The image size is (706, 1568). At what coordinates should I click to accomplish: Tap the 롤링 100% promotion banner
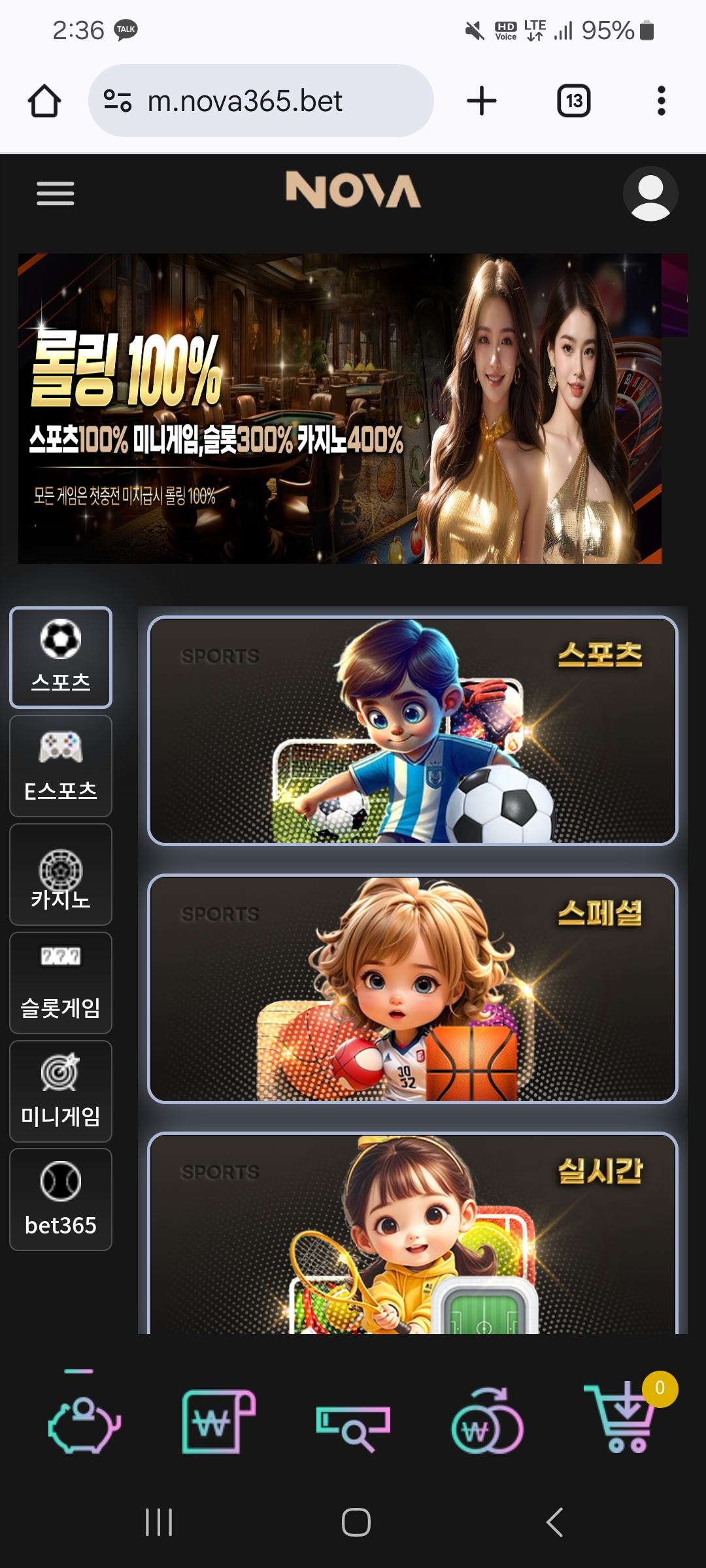[340, 408]
